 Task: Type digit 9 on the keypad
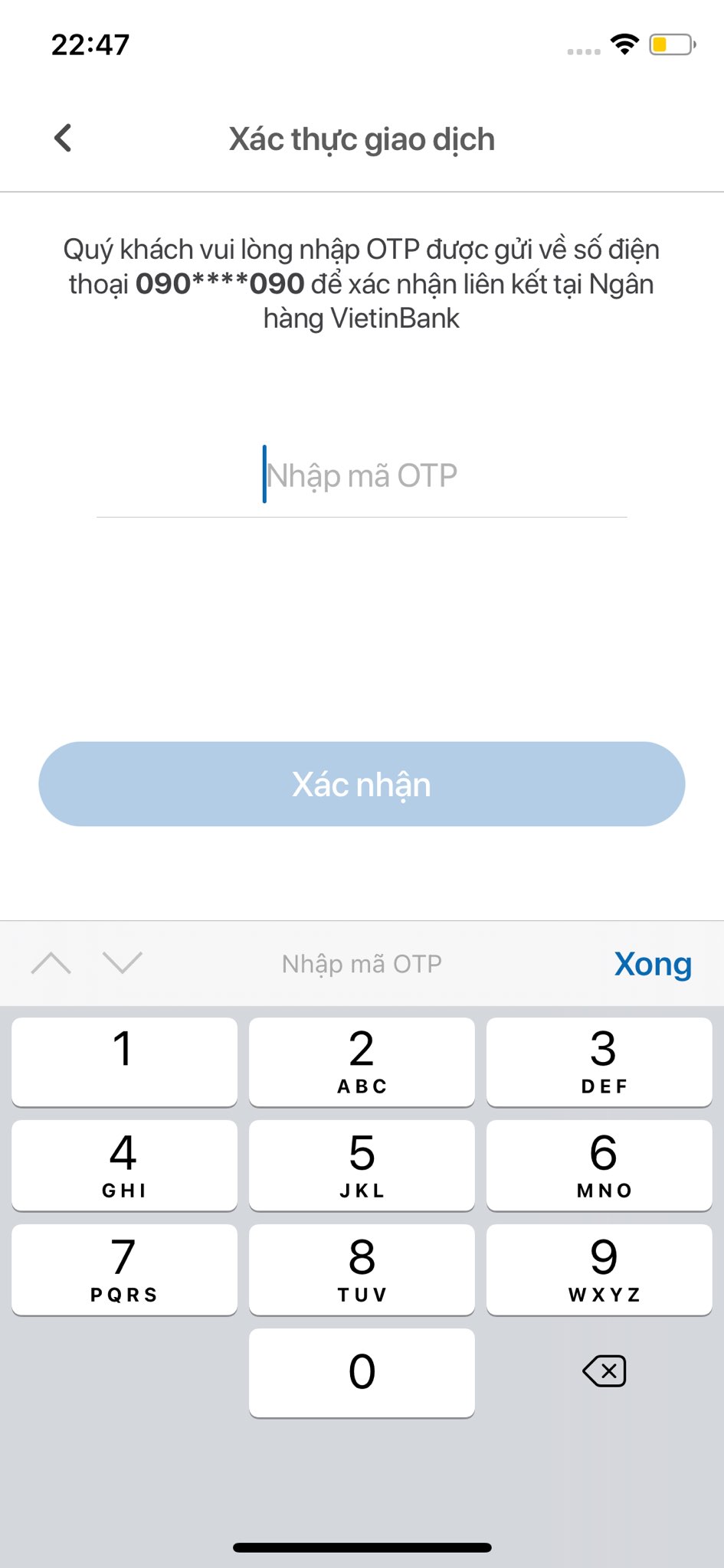point(599,1270)
